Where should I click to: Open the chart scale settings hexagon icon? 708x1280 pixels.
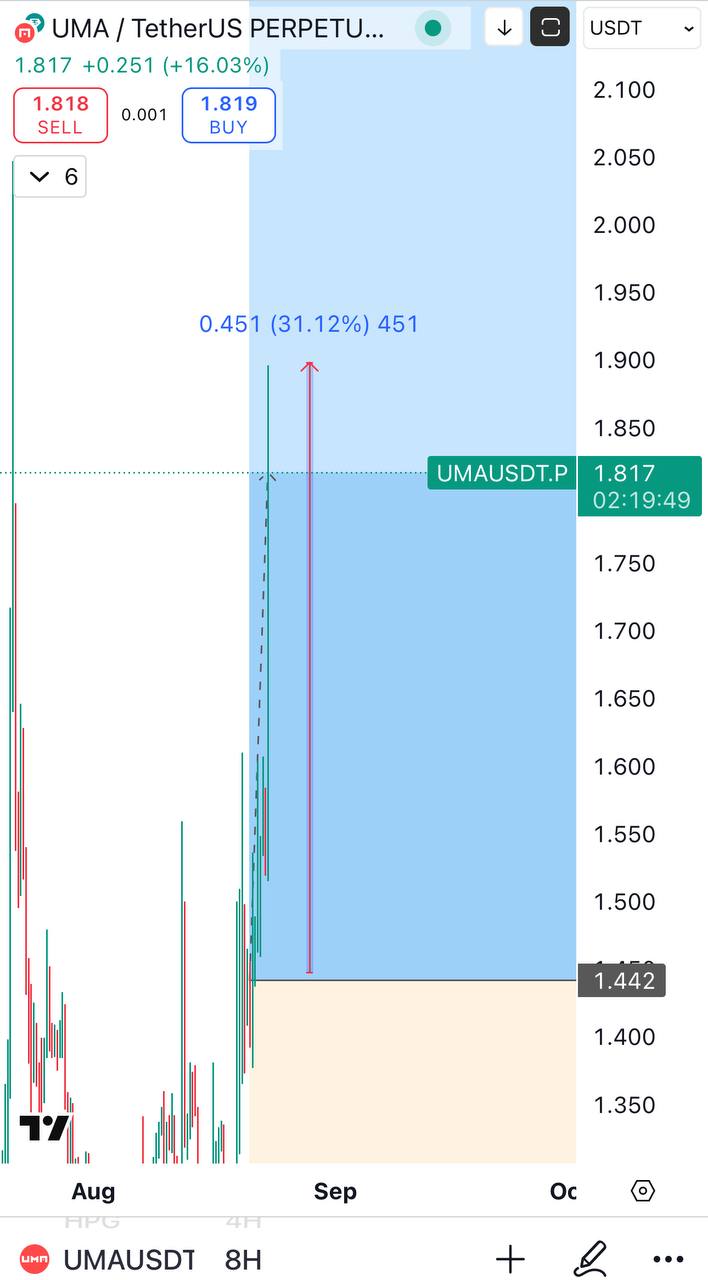pyautogui.click(x=643, y=1191)
